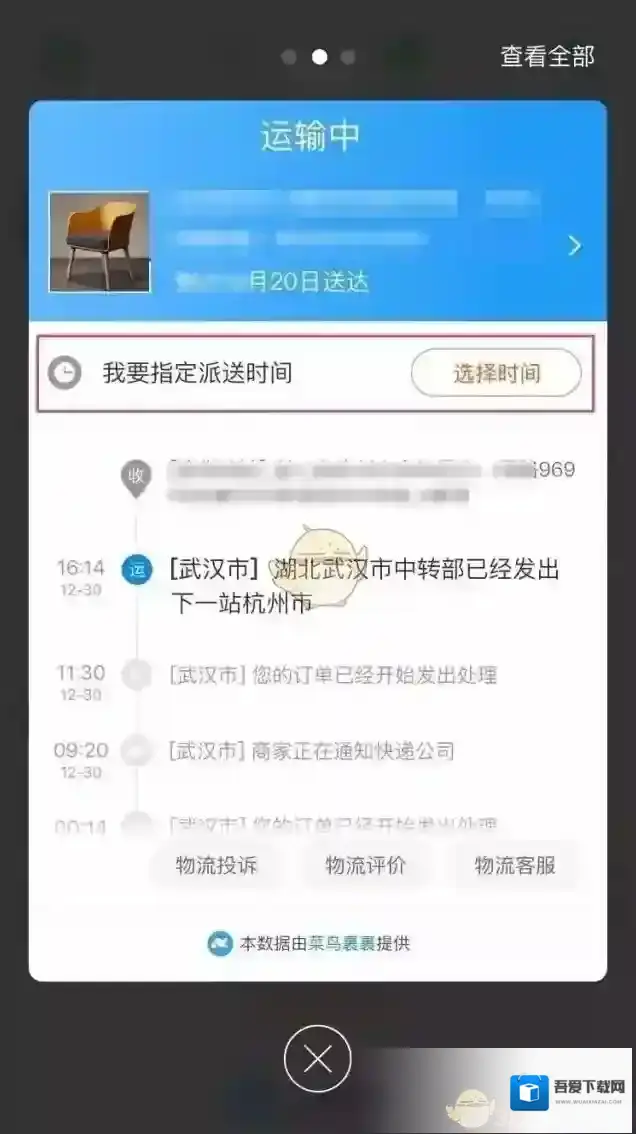Open order details via the right chevron
The width and height of the screenshot is (636, 1134).
575,245
